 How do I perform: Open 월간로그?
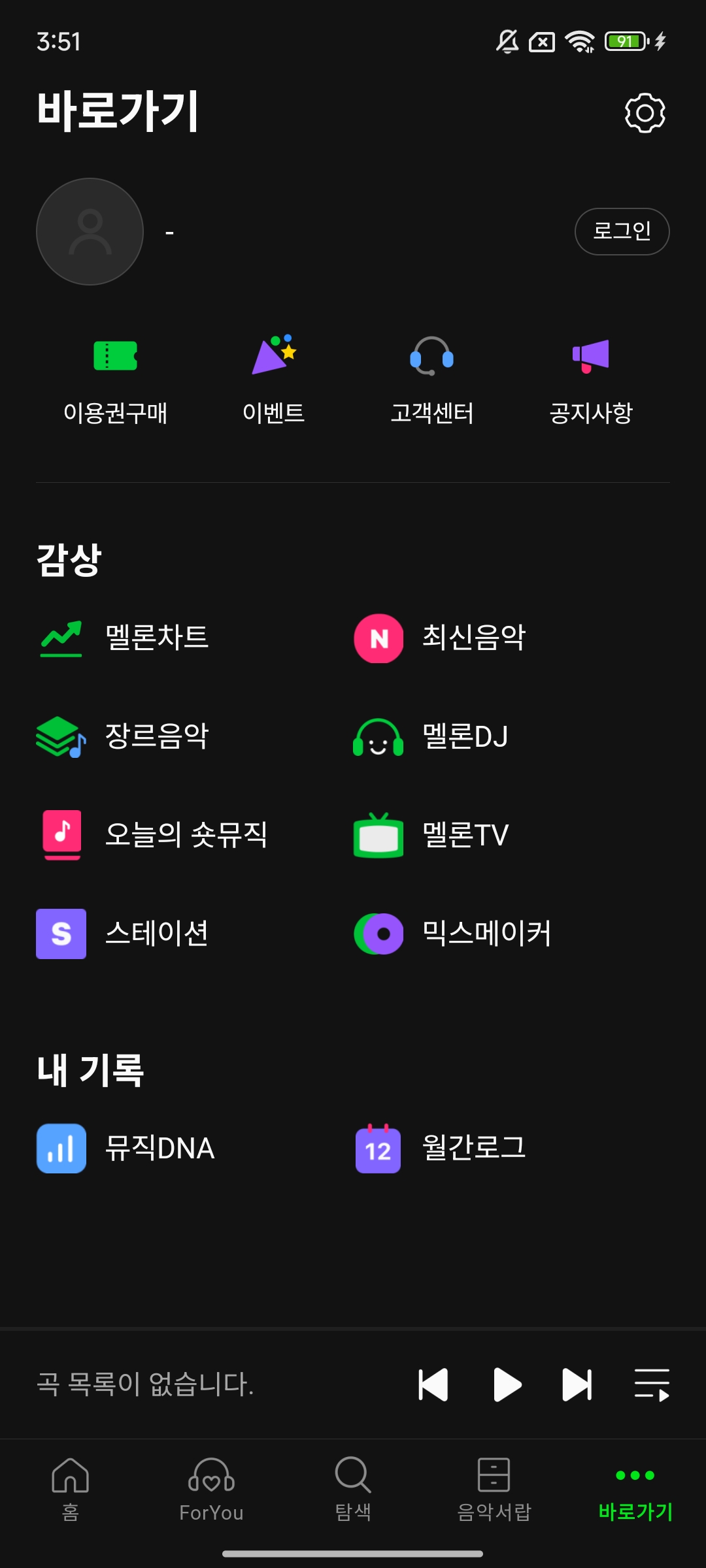coord(441,1149)
